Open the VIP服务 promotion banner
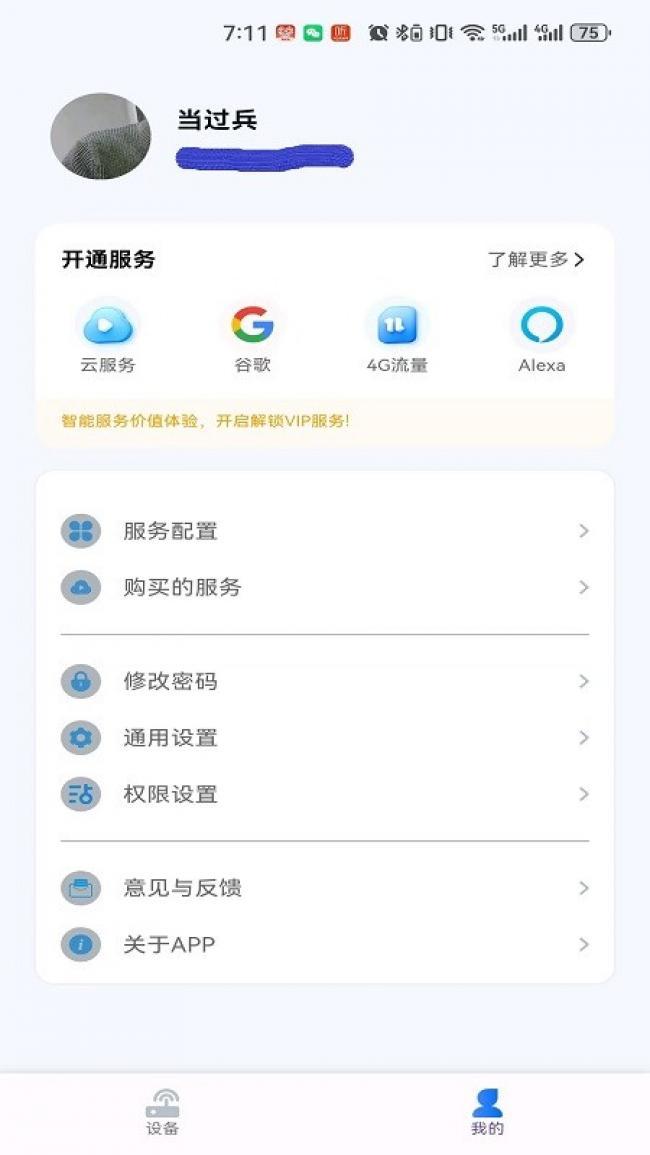The height and width of the screenshot is (1155, 650). point(324,421)
